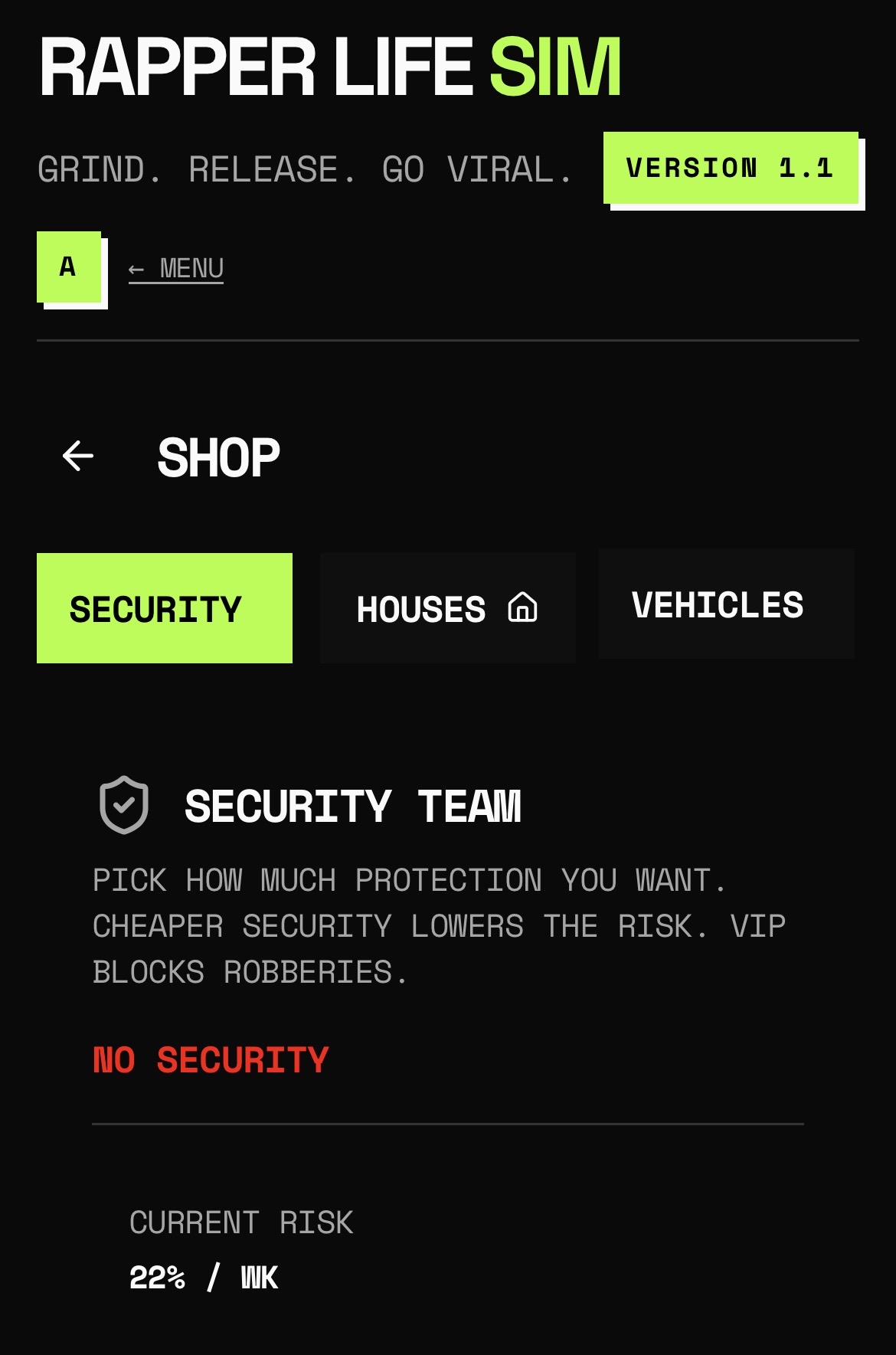Tap the green A avatar button
The height and width of the screenshot is (1355, 896).
point(69,267)
